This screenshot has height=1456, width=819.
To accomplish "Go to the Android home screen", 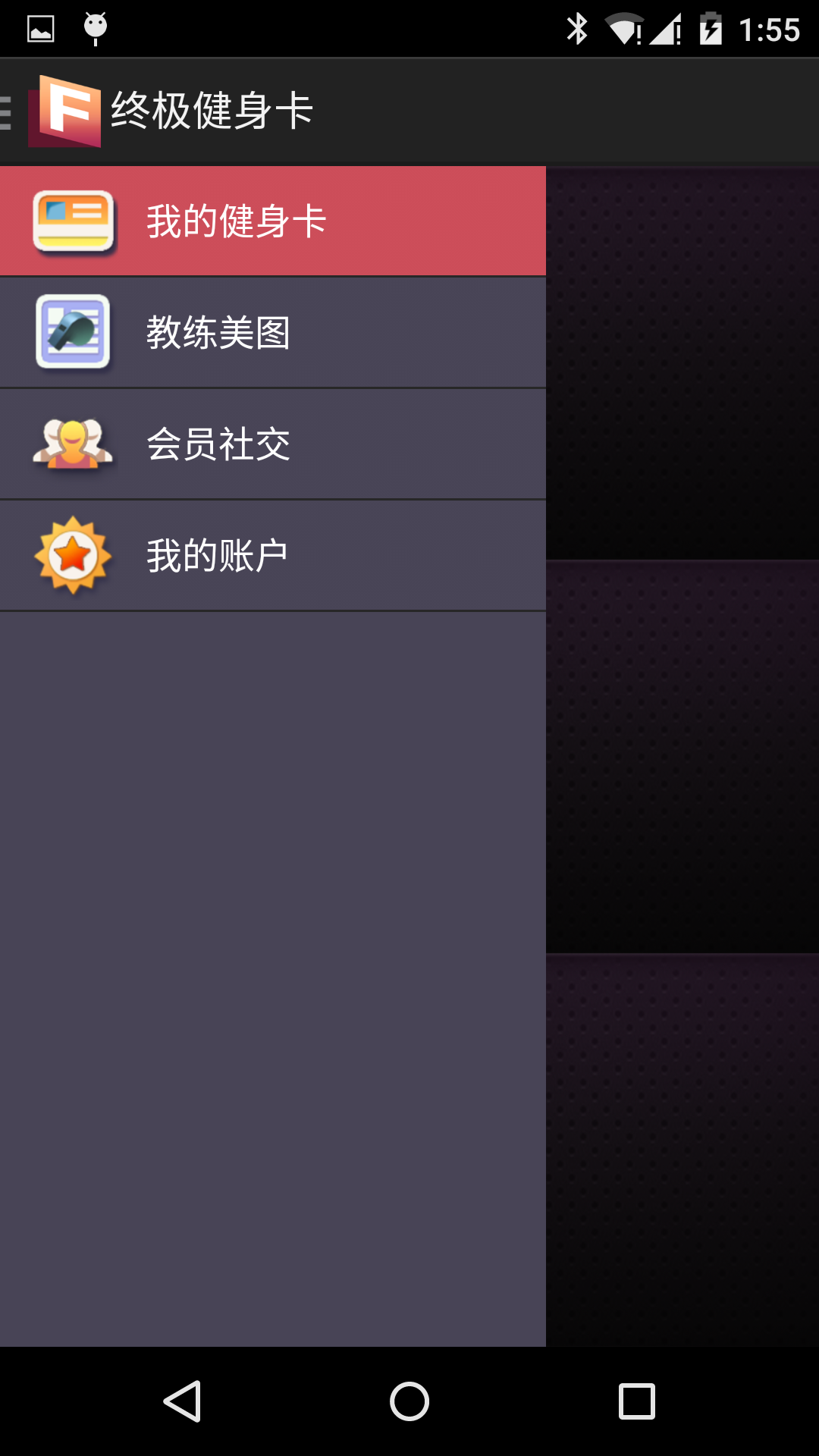I will [409, 1401].
